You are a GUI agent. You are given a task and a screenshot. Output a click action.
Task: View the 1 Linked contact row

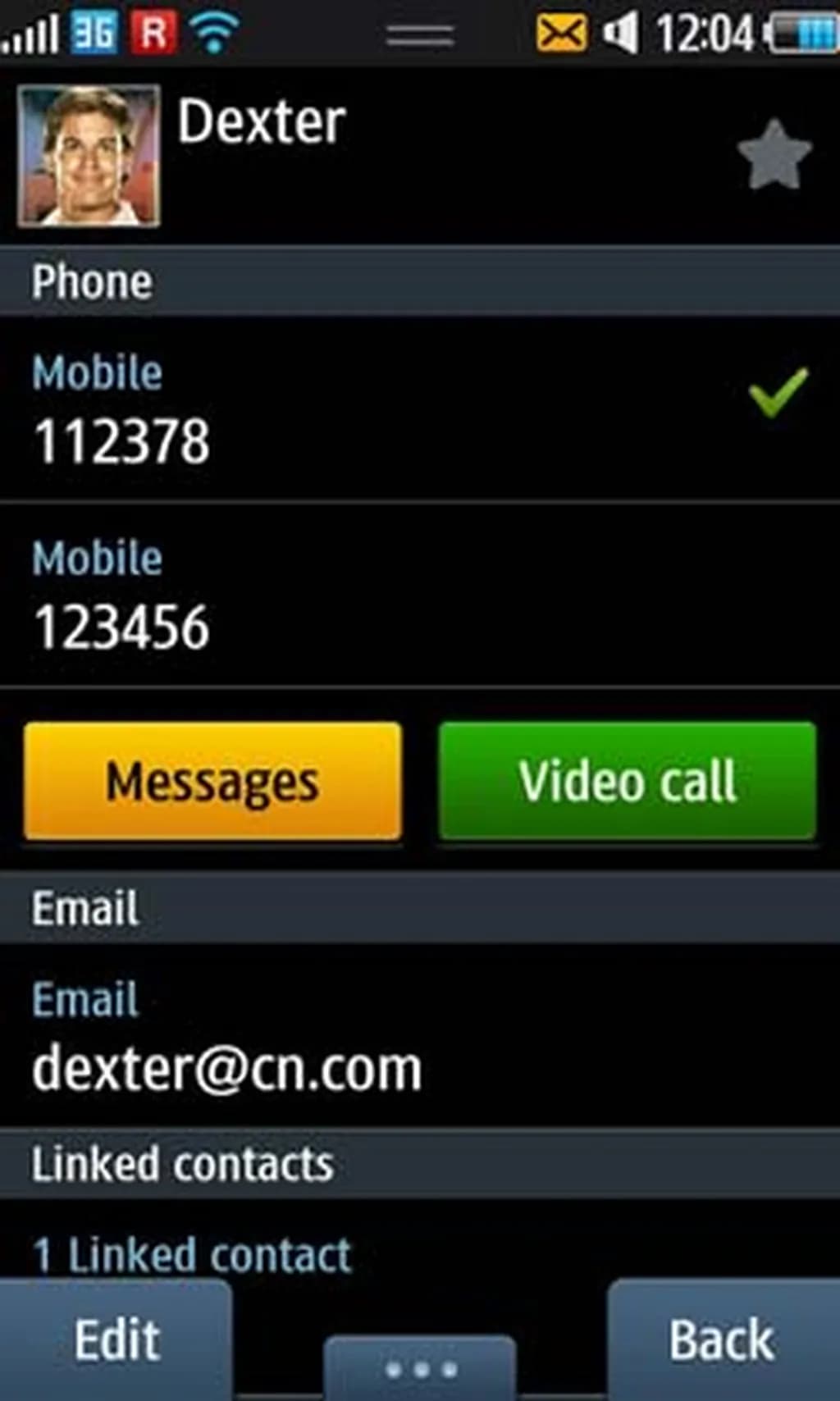193,1253
